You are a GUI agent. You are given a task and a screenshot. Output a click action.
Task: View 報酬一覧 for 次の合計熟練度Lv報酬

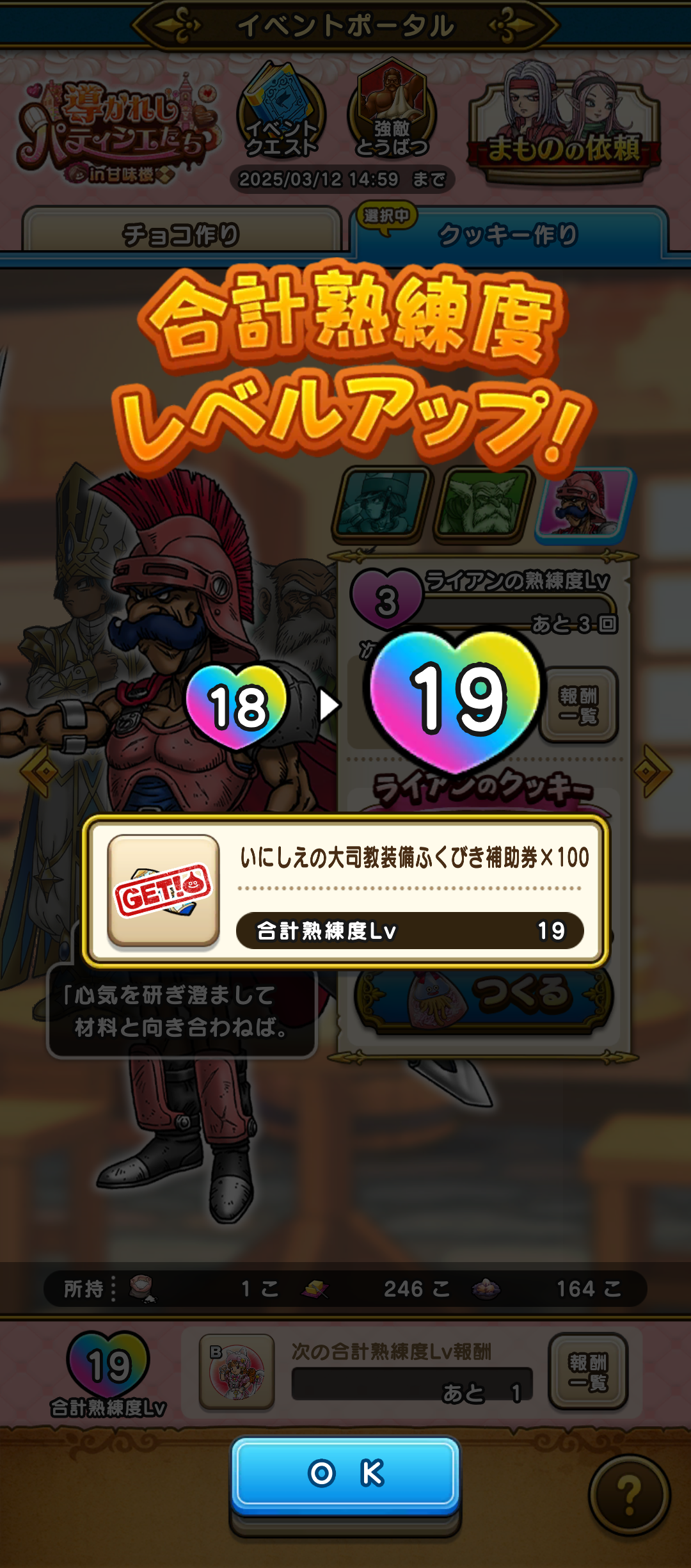pyautogui.click(x=587, y=1371)
